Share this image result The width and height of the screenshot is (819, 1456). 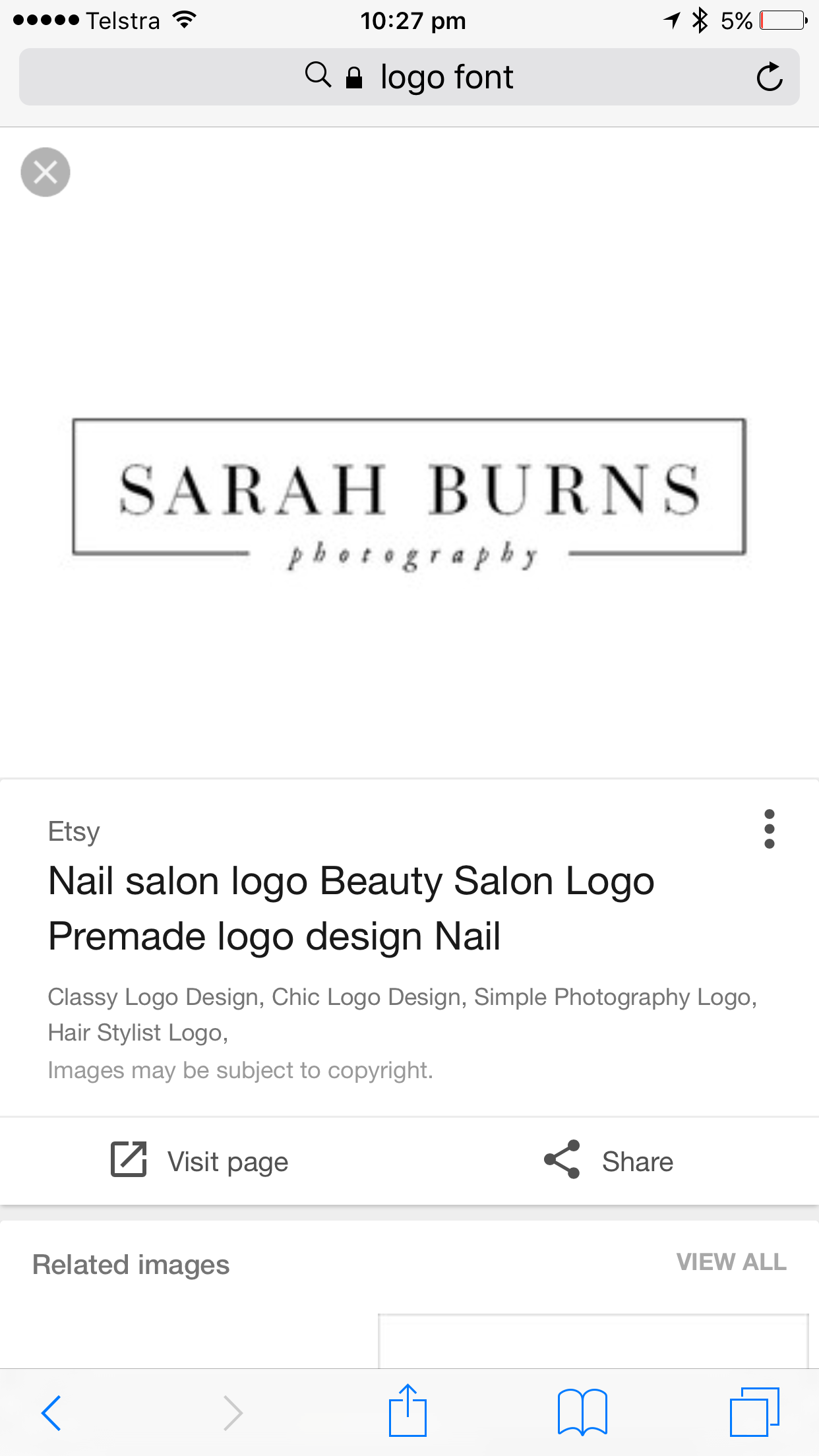tap(608, 1161)
